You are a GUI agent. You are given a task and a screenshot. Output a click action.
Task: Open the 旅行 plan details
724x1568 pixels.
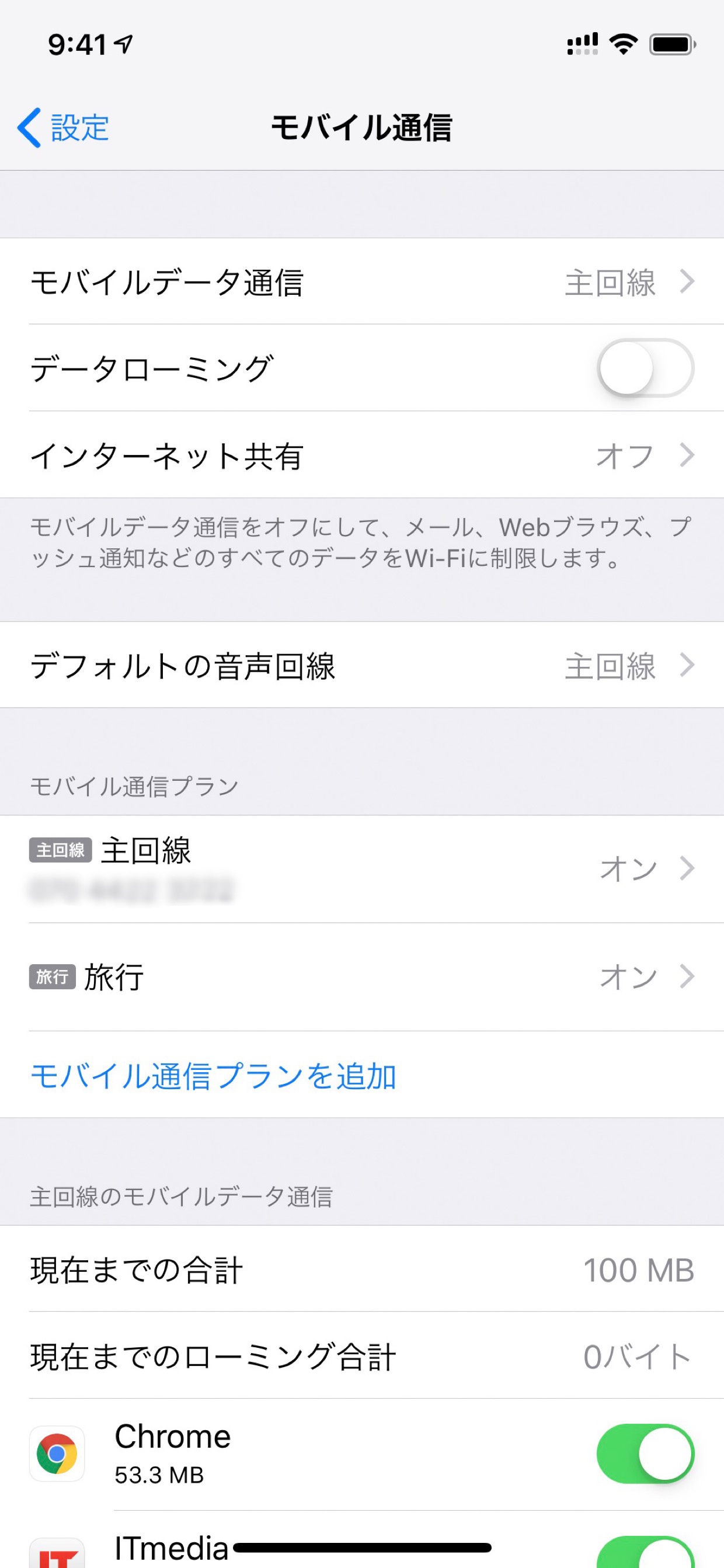click(x=362, y=976)
